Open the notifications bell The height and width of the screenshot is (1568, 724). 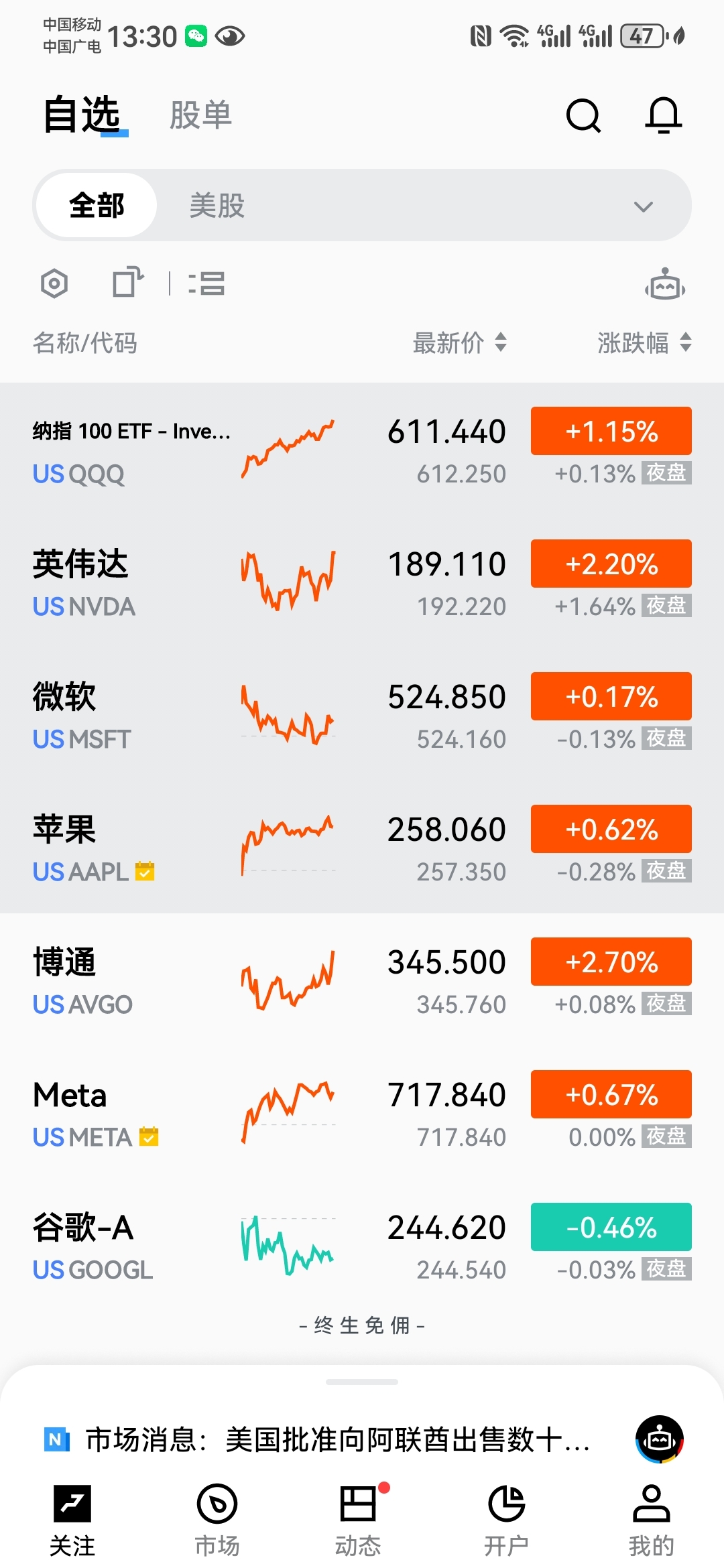(x=663, y=116)
